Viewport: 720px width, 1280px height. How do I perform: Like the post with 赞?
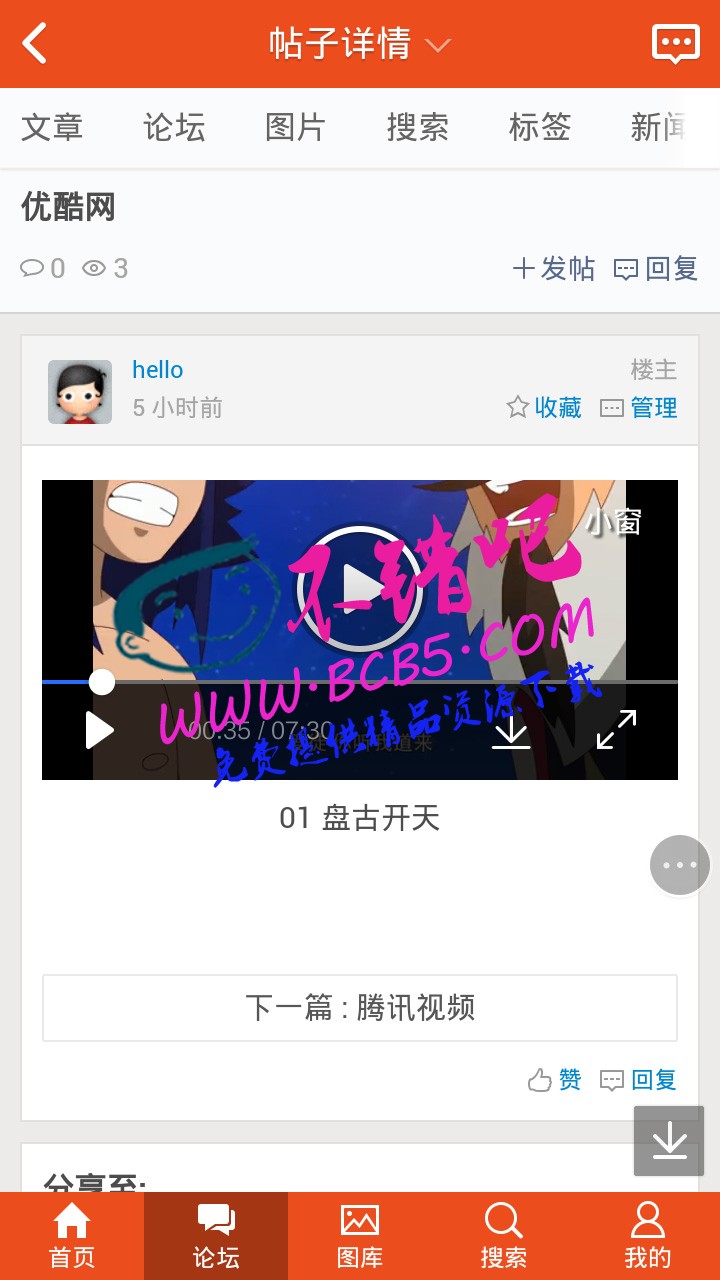[555, 1080]
